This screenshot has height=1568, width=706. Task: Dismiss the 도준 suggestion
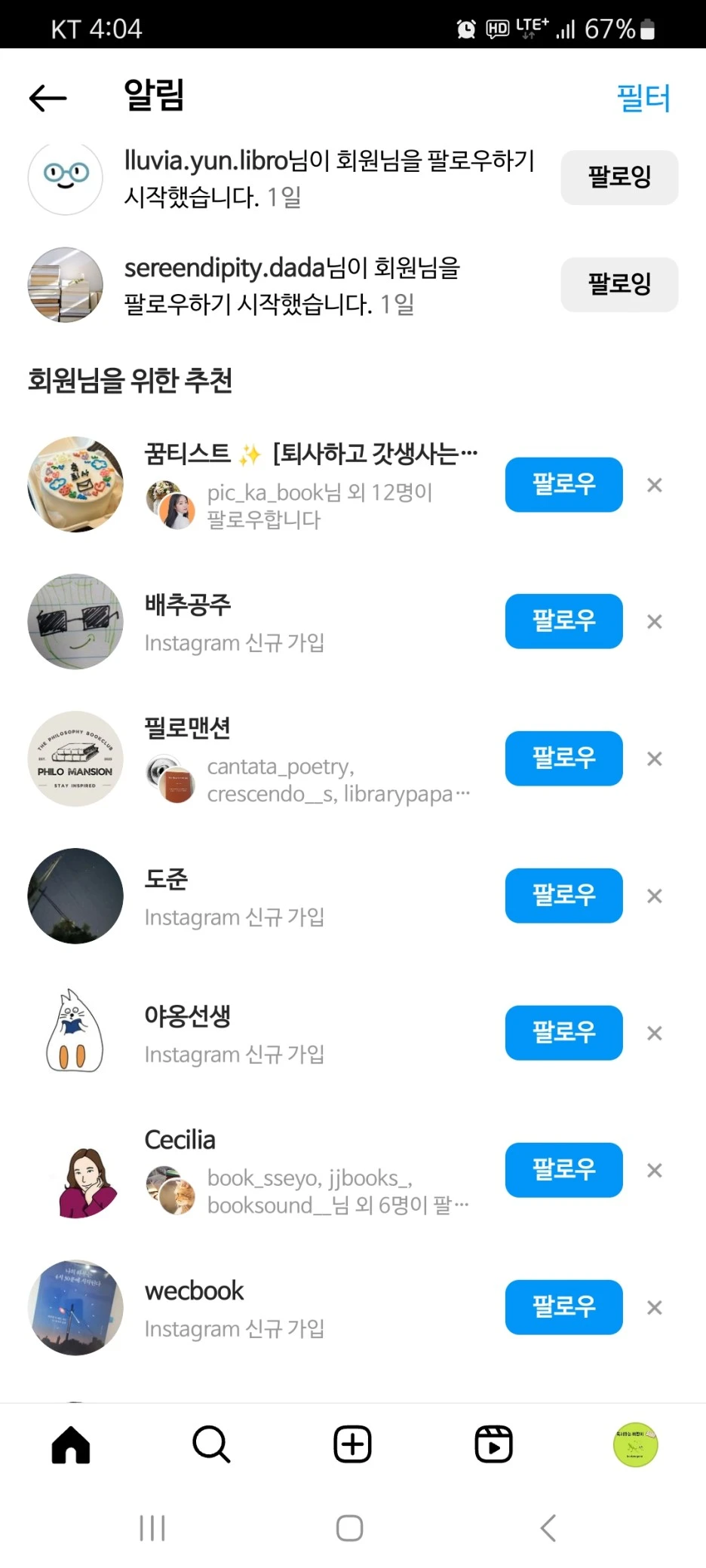pyautogui.click(x=654, y=896)
